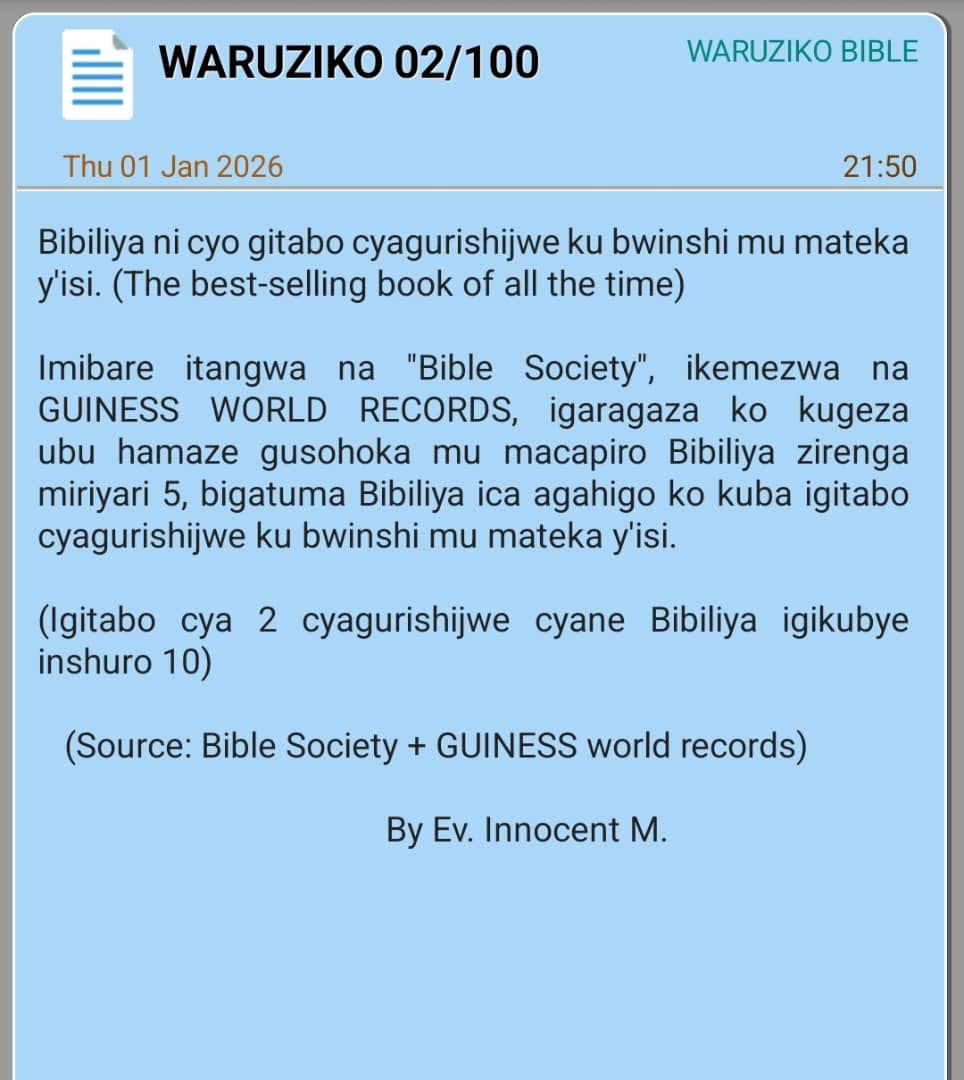Open the WARUZIKO BIBLE category label
This screenshot has height=1080, width=964.
coord(801,51)
